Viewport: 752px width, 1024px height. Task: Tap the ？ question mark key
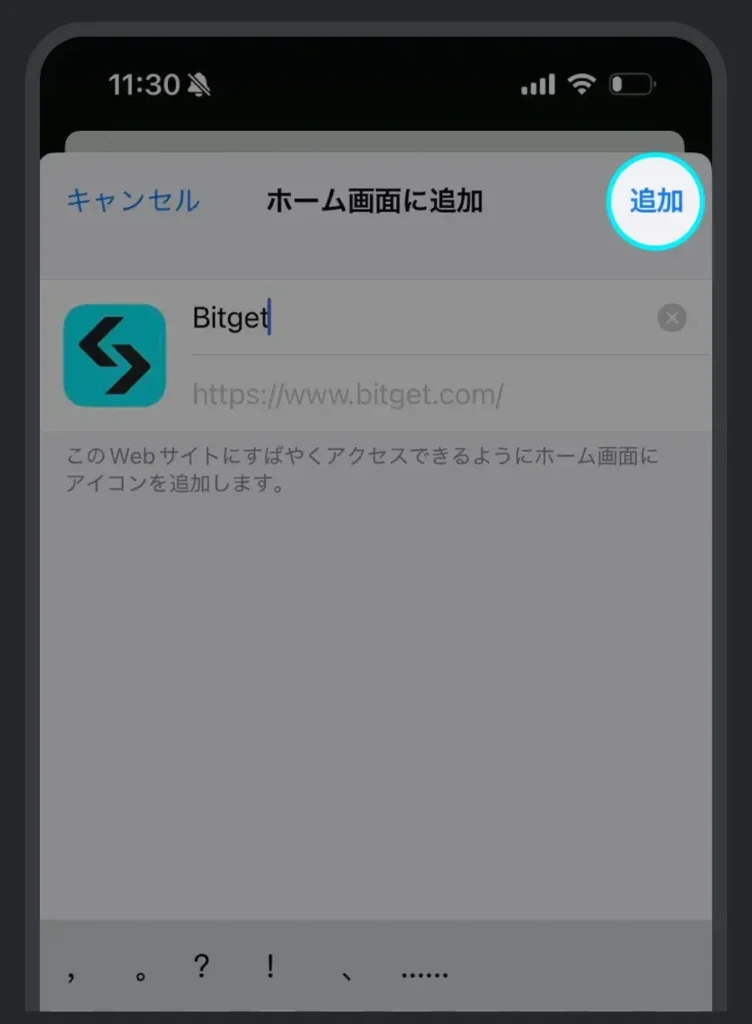point(201,968)
